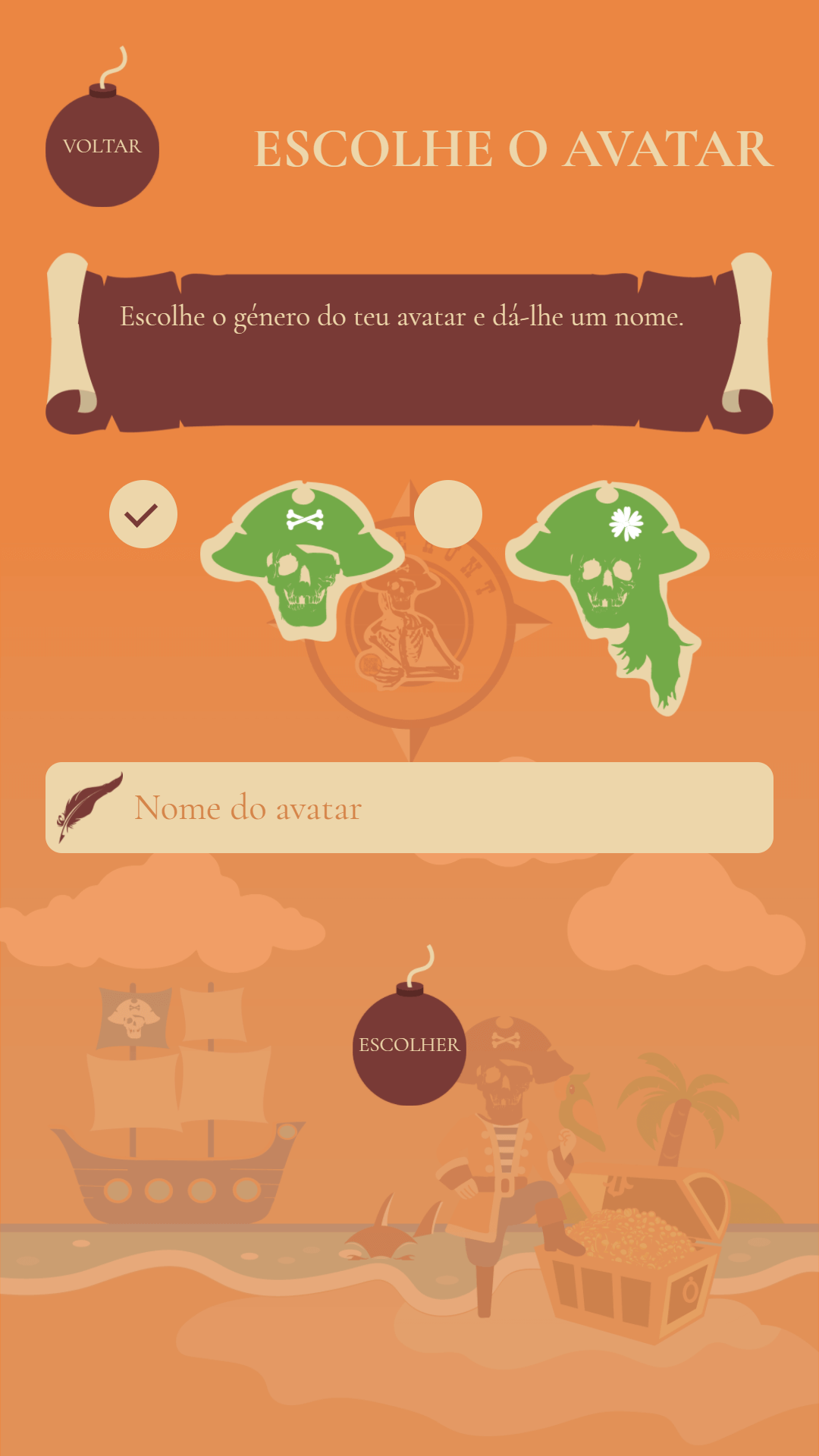Select the female pirate radio button

448,514
